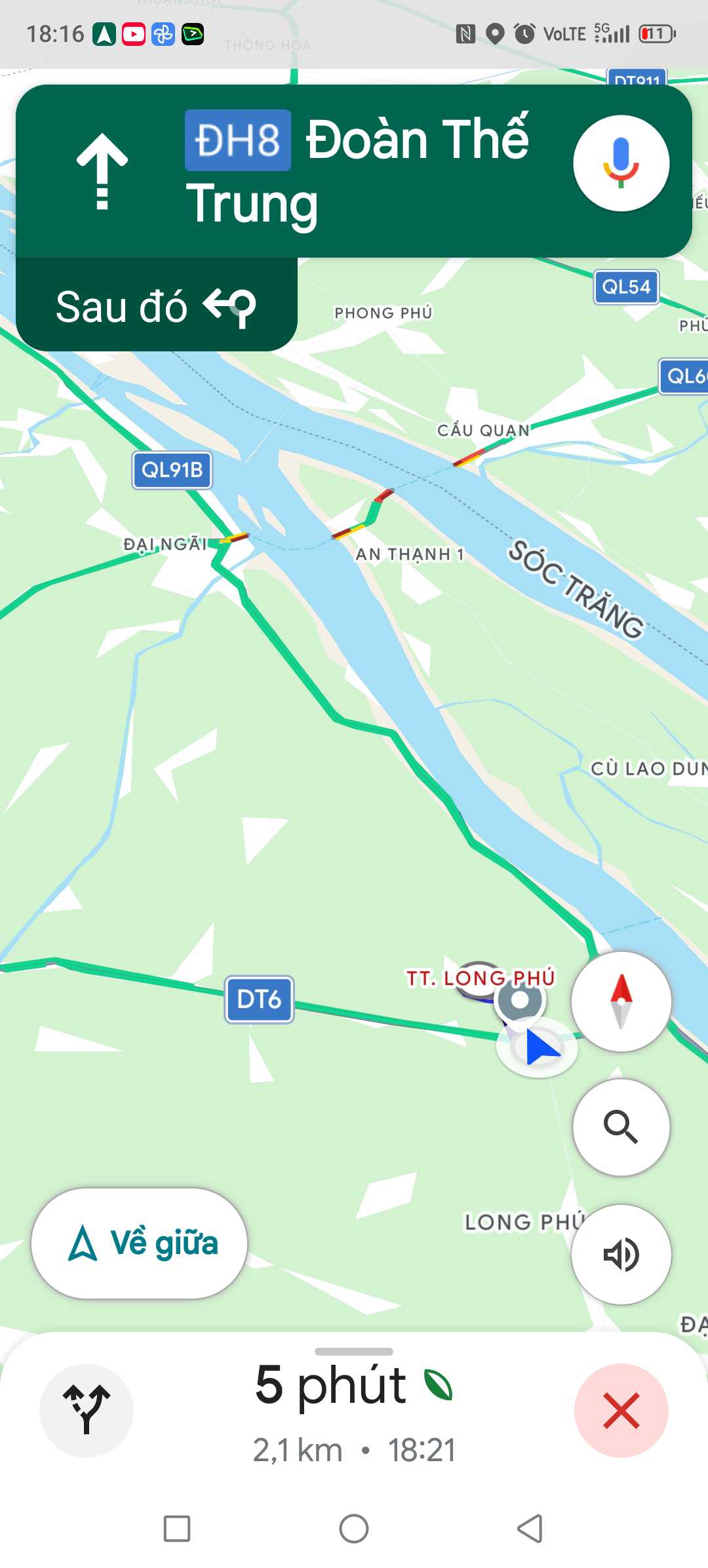Search along the route
The height and width of the screenshot is (1568, 708).
621,1127
